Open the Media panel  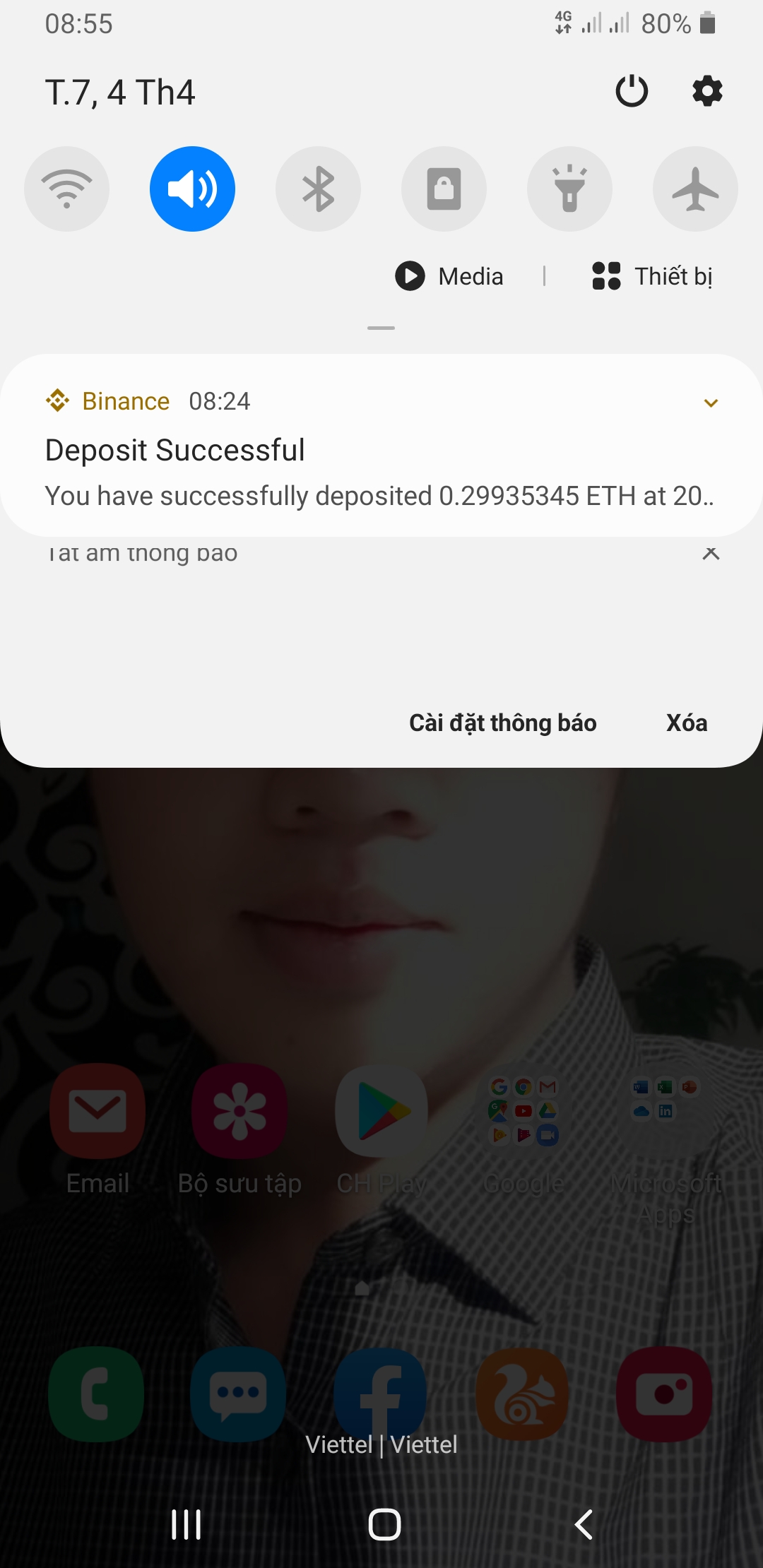tap(450, 276)
